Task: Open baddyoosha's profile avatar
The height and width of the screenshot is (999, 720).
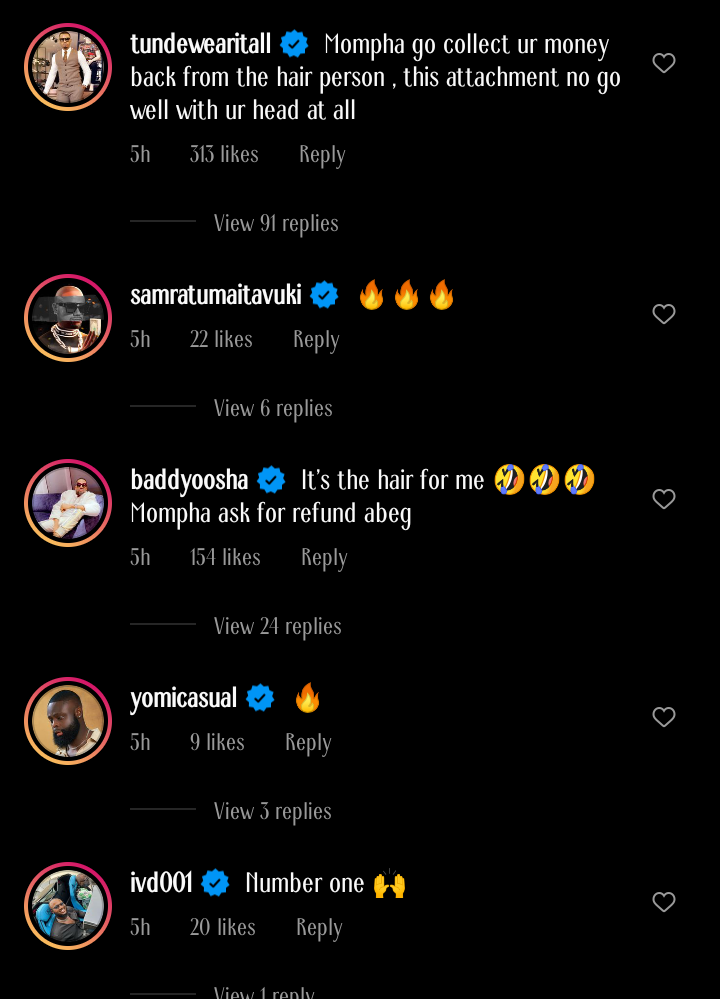Action: (x=68, y=503)
